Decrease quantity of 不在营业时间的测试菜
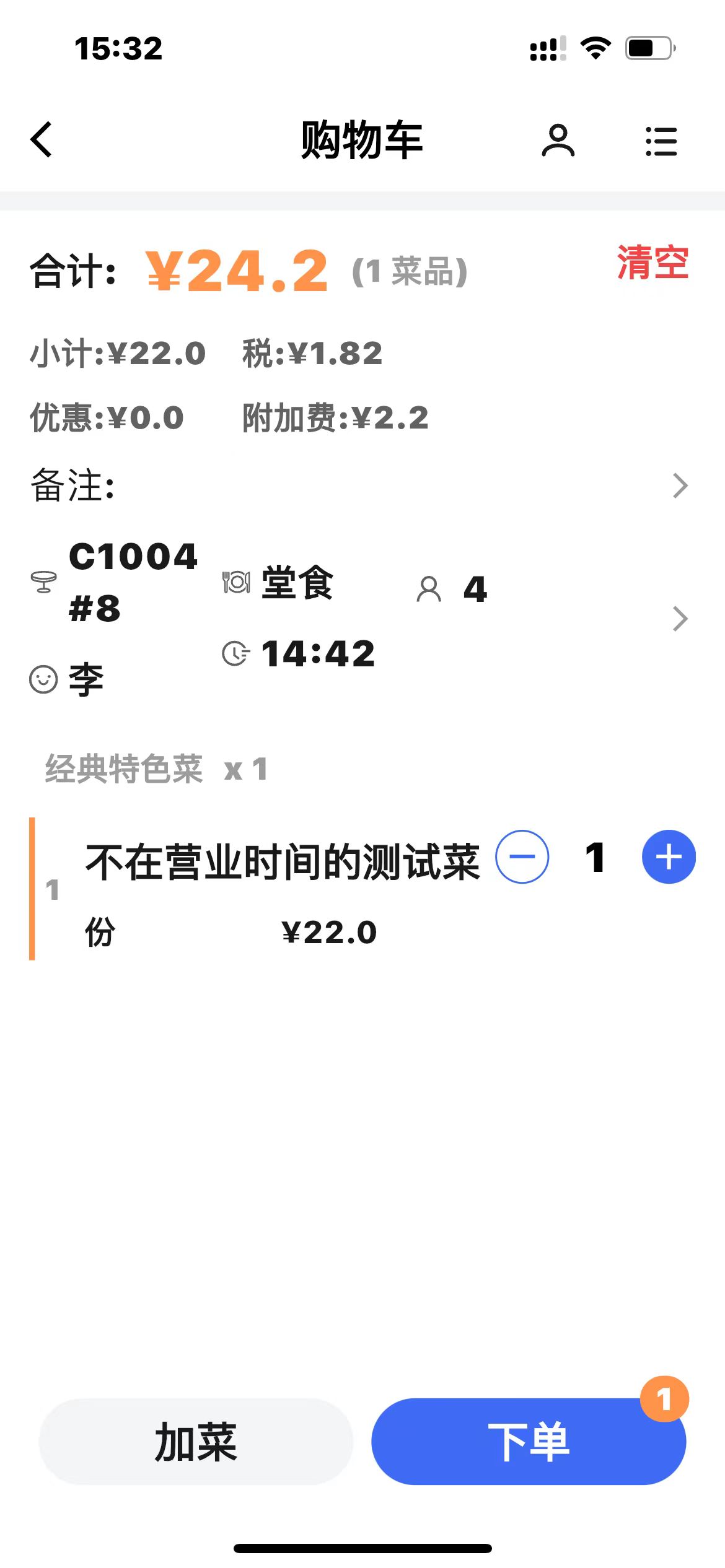Image resolution: width=725 pixels, height=1568 pixels. point(522,857)
